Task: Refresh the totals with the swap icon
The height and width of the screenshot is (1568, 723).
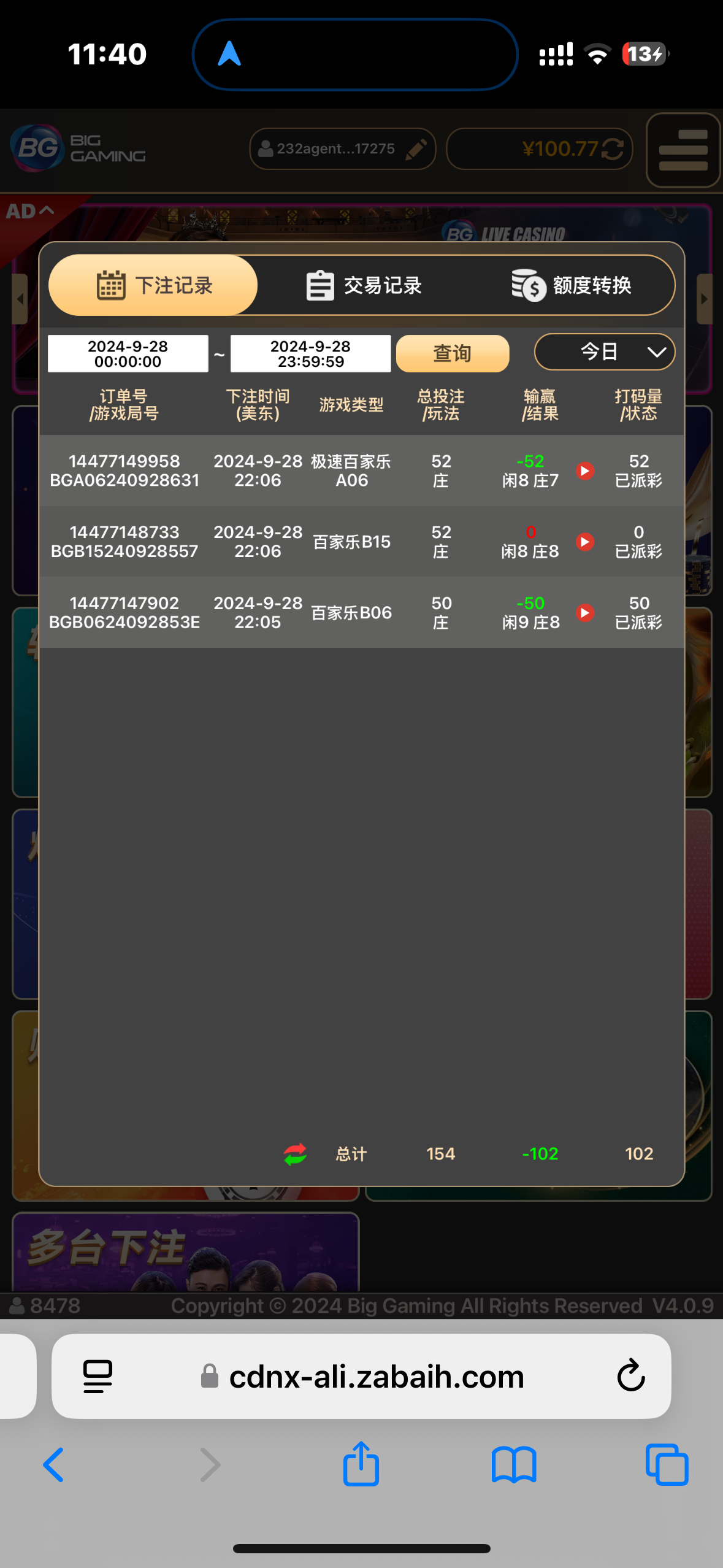Action: click(295, 1154)
